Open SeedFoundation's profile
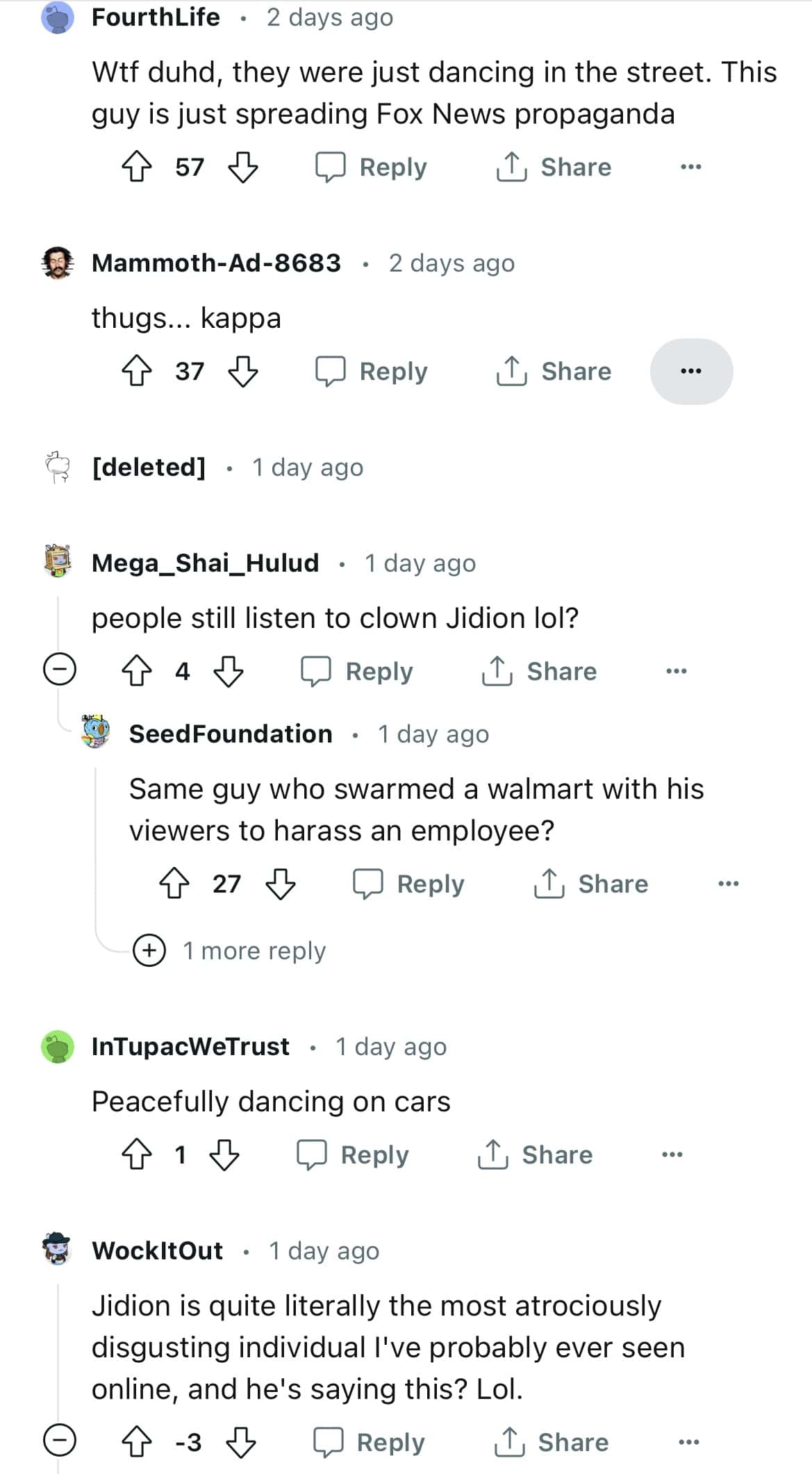This screenshot has width=812, height=1474. click(x=231, y=734)
